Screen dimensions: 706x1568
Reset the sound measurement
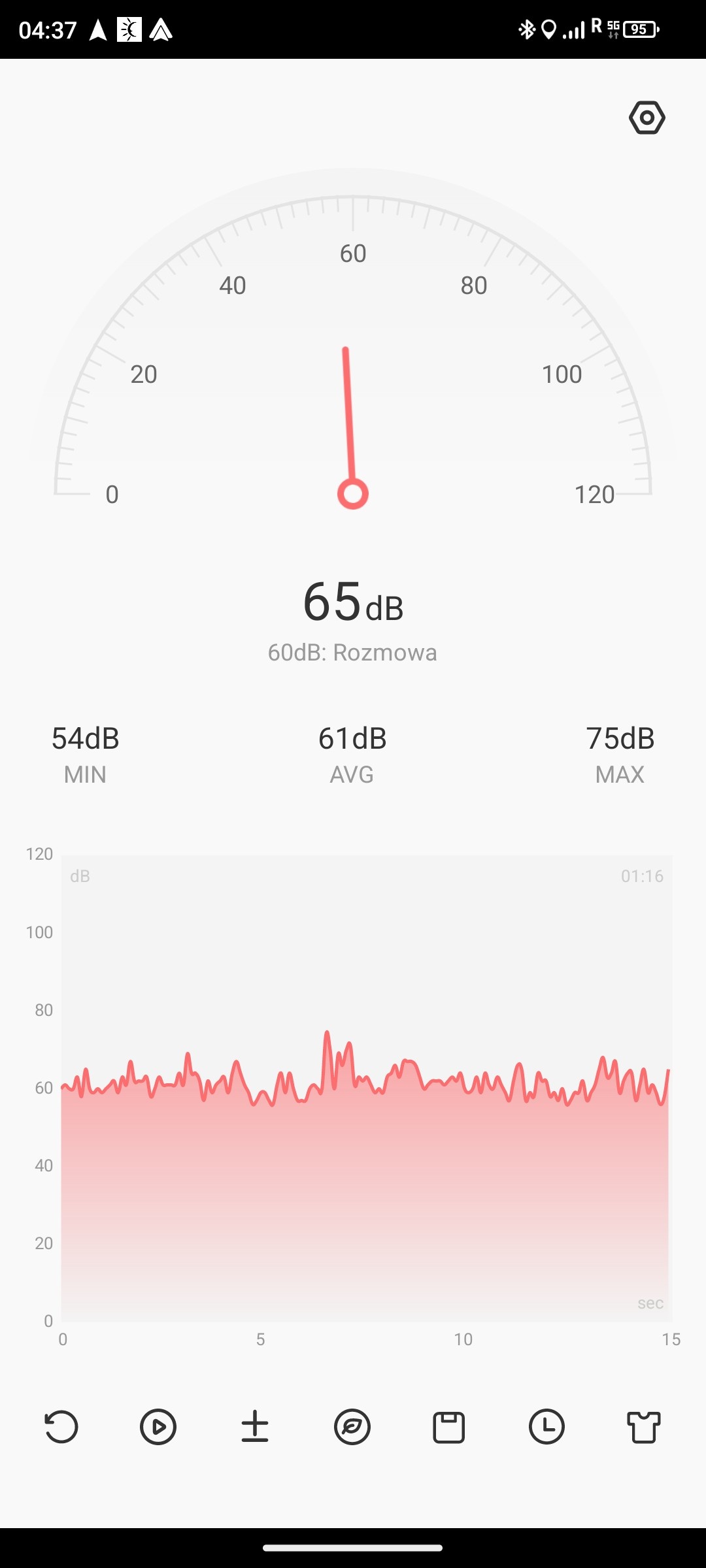click(x=61, y=1426)
